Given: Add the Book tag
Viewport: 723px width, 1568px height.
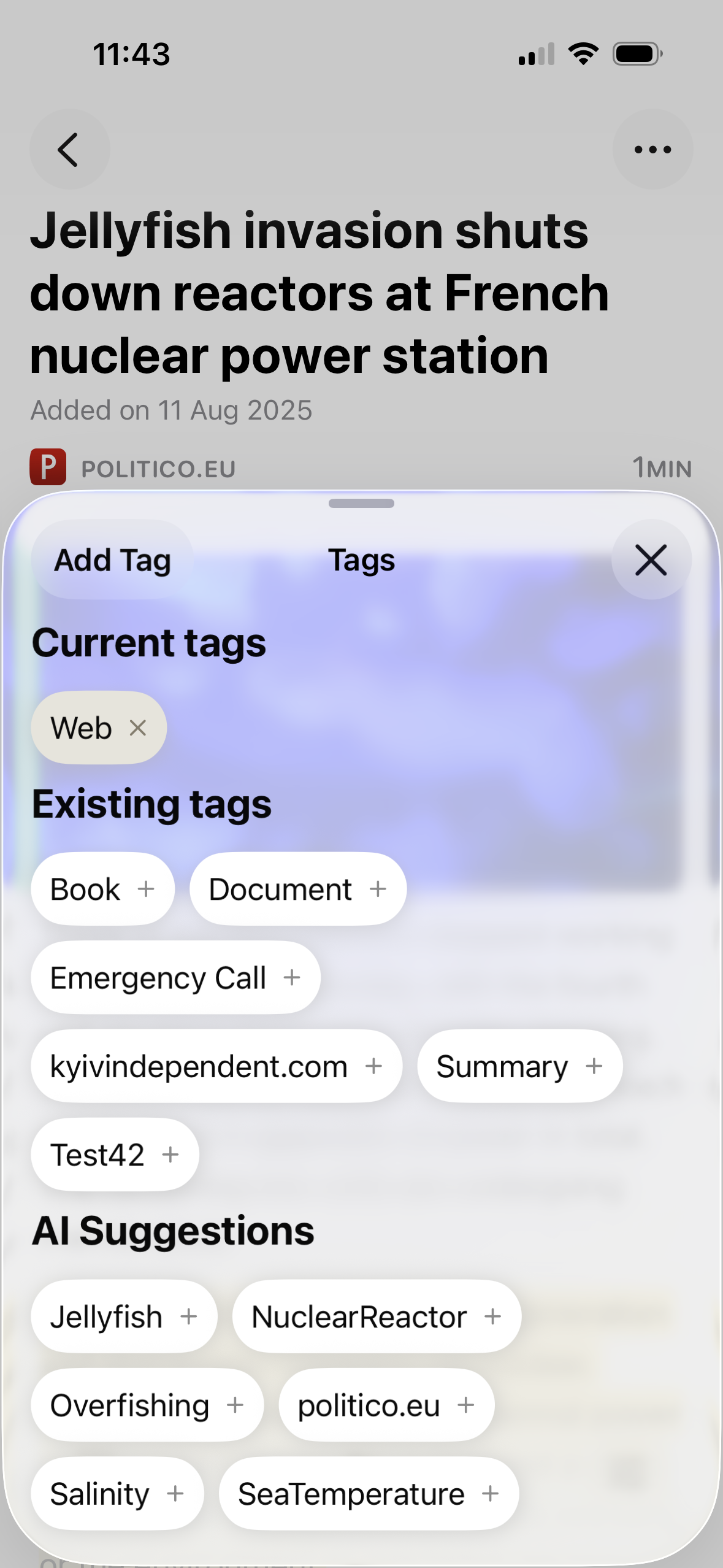Looking at the screenshot, I should pos(102,888).
